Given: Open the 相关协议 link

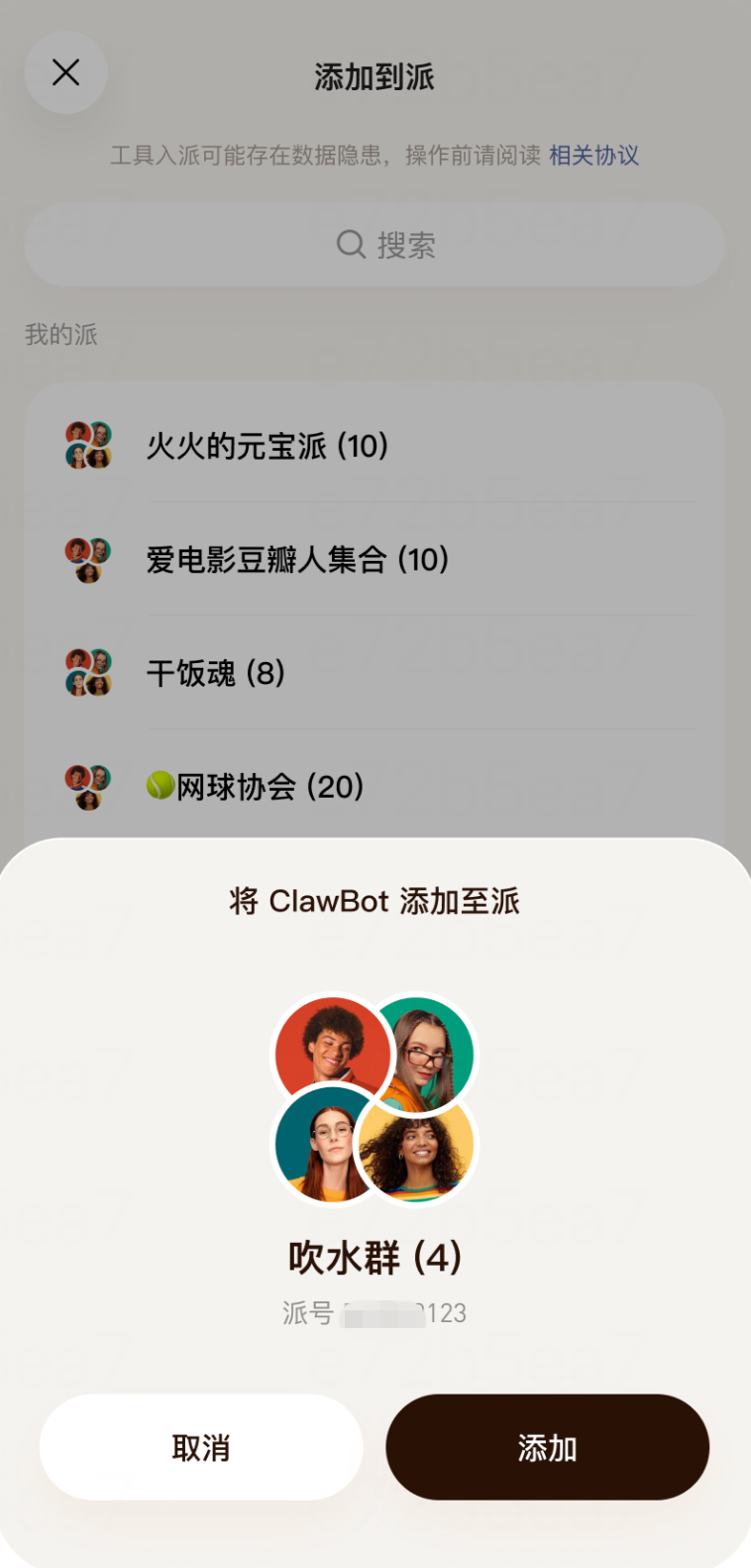Looking at the screenshot, I should tap(593, 156).
